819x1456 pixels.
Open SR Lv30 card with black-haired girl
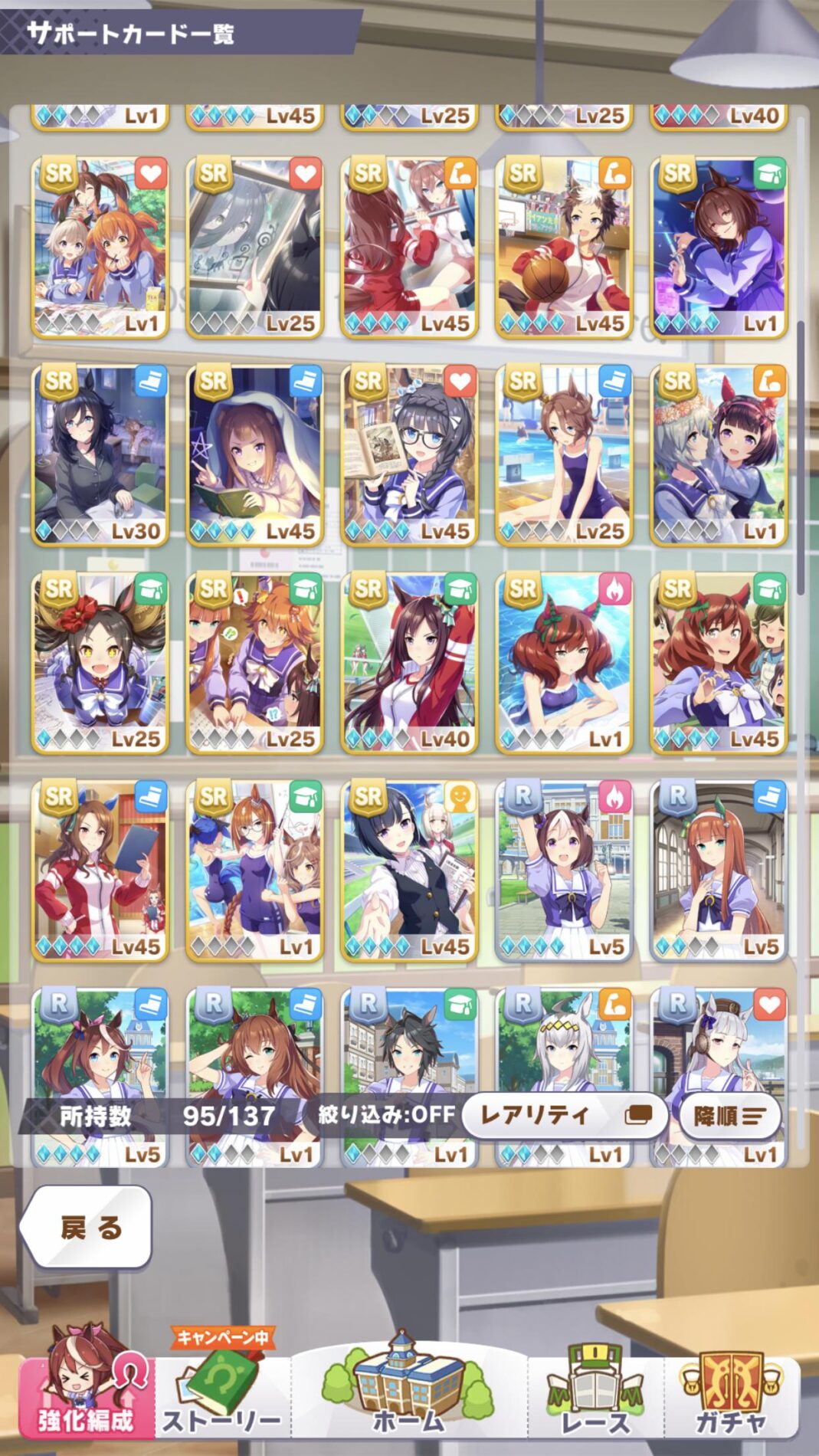click(100, 455)
